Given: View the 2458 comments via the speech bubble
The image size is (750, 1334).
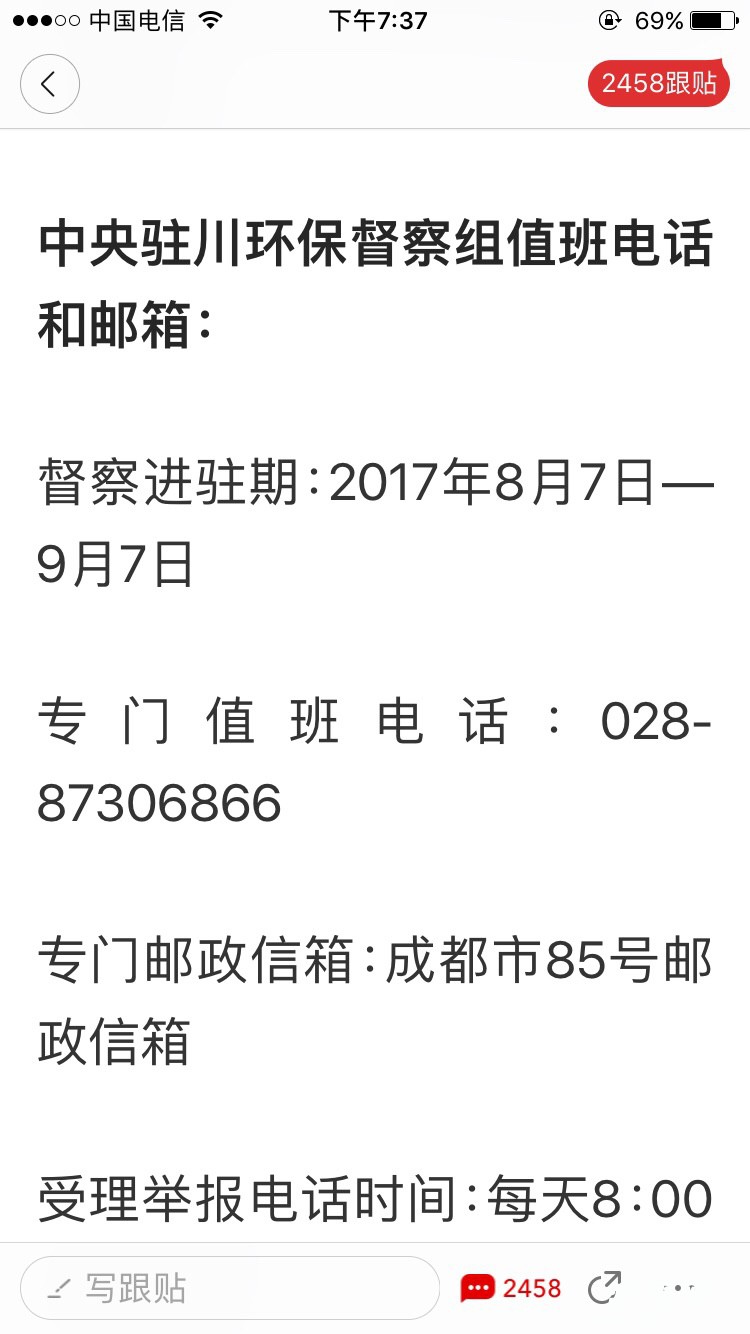Looking at the screenshot, I should (511, 1288).
